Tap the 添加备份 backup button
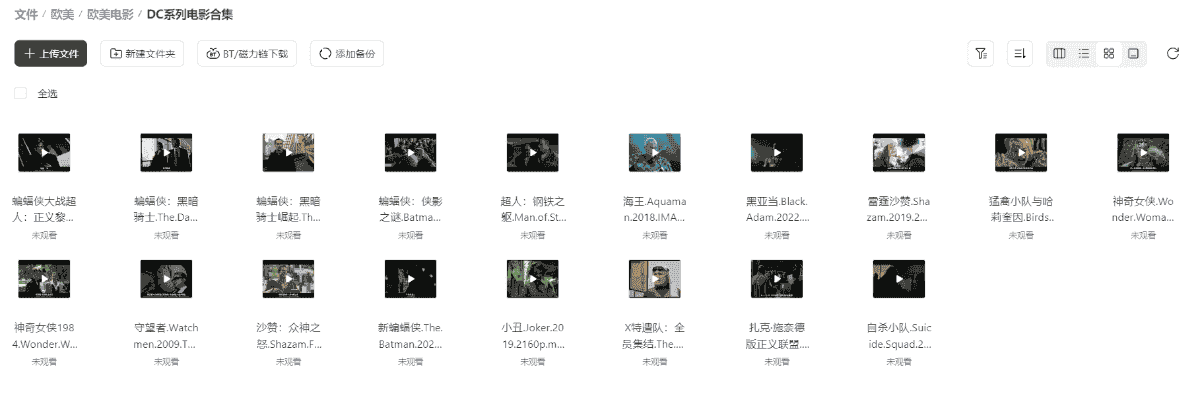1200x406 pixels. pos(347,54)
